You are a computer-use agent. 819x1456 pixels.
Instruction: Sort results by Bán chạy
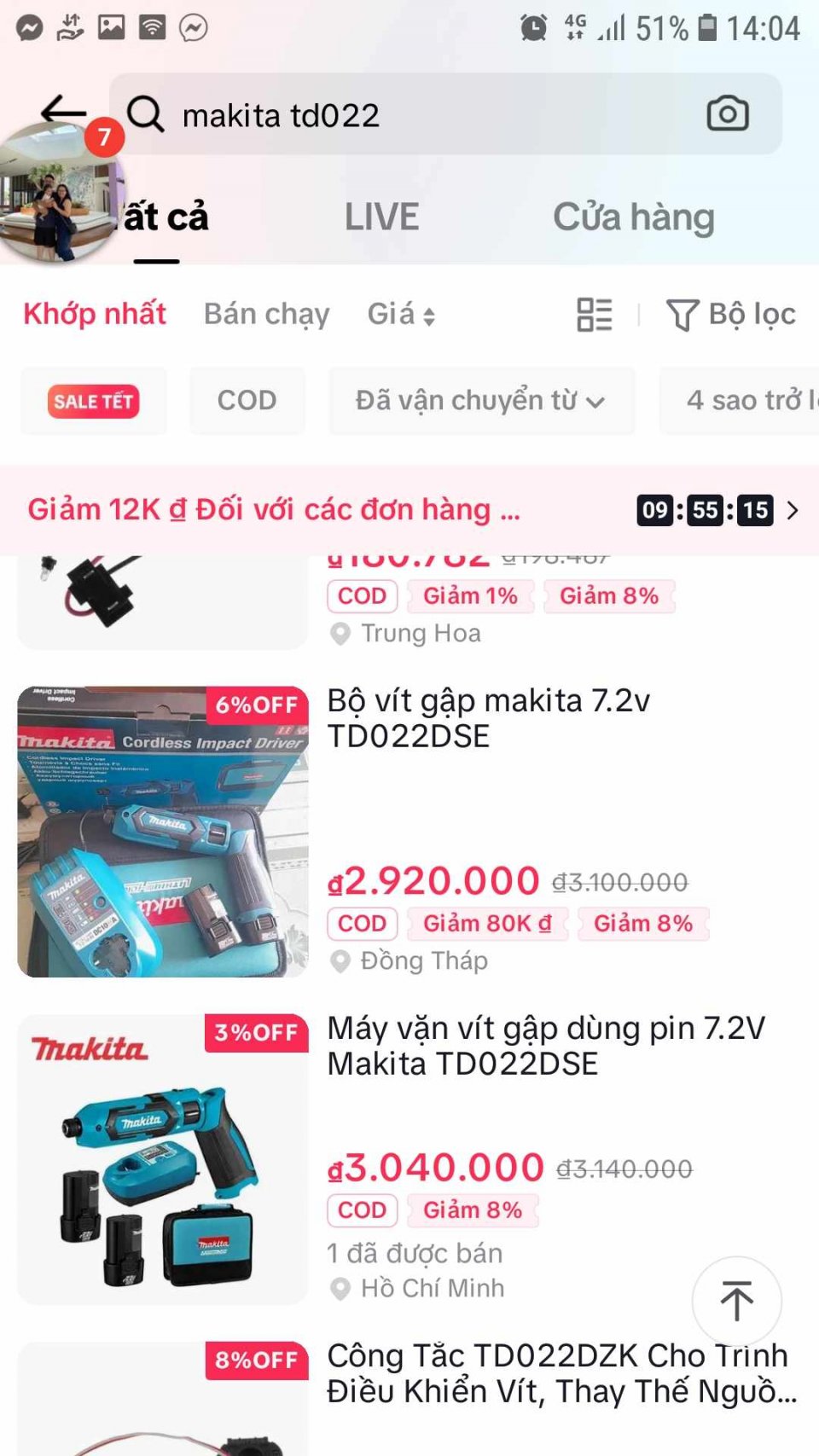click(x=266, y=314)
